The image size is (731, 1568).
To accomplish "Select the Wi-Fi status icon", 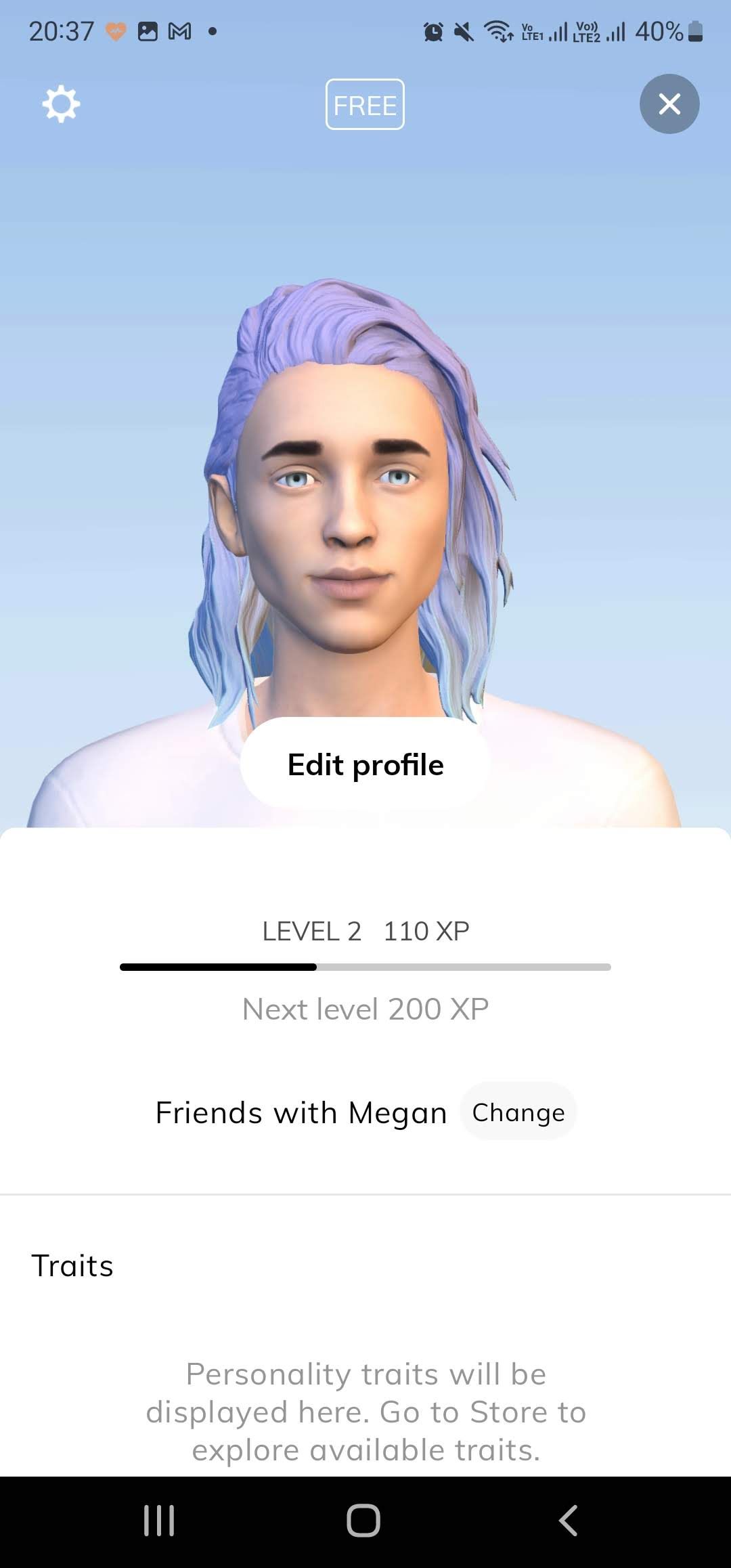I will coord(498,30).
